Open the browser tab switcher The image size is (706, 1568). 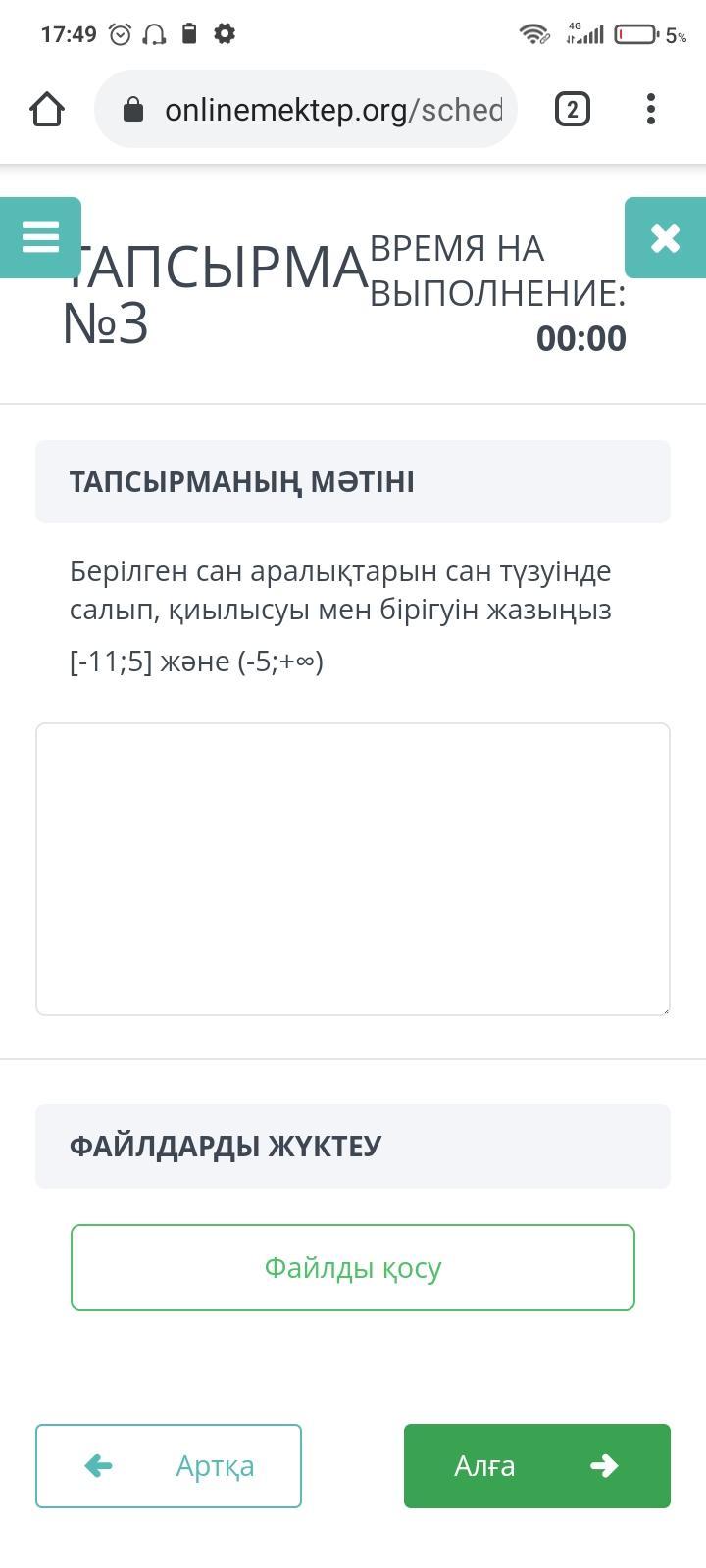click(573, 109)
